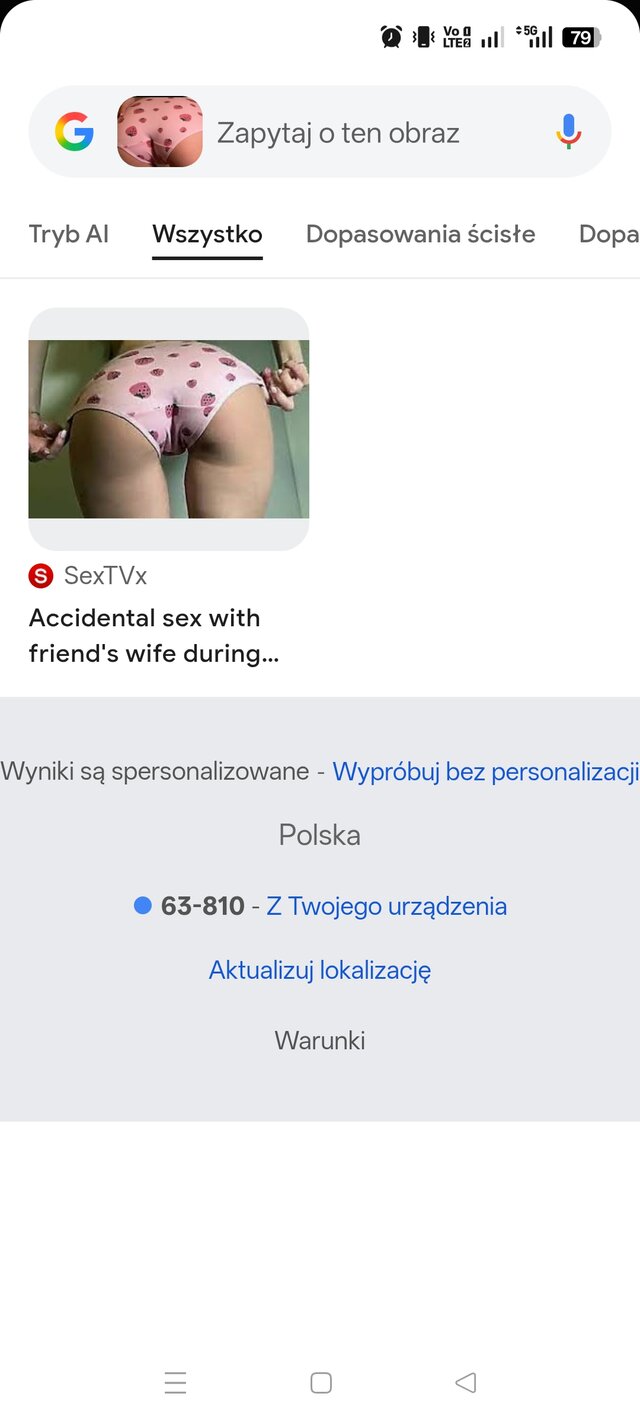Open the "Z Twojego urządzenia" location link
640x1422 pixels.
(386, 906)
